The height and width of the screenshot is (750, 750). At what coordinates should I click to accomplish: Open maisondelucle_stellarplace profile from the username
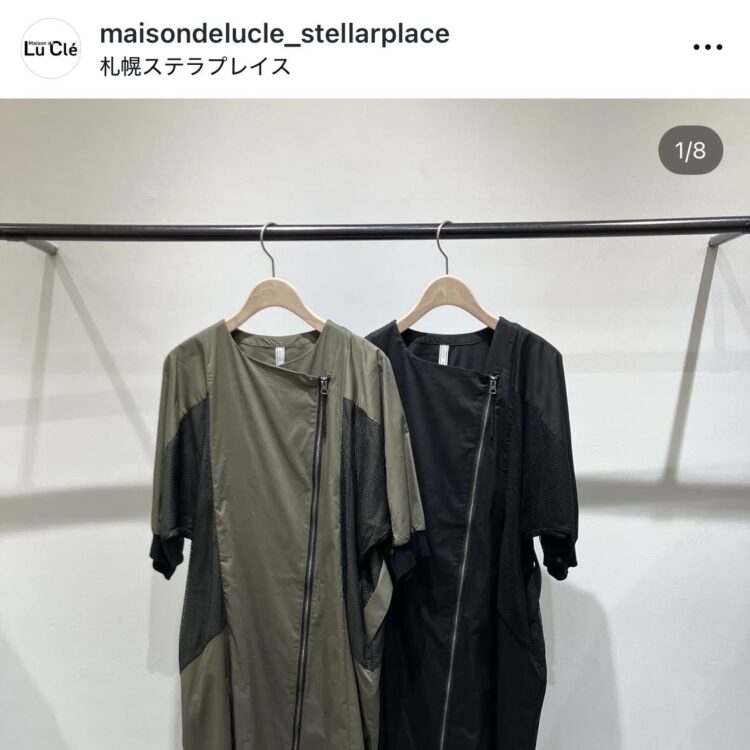click(x=275, y=34)
